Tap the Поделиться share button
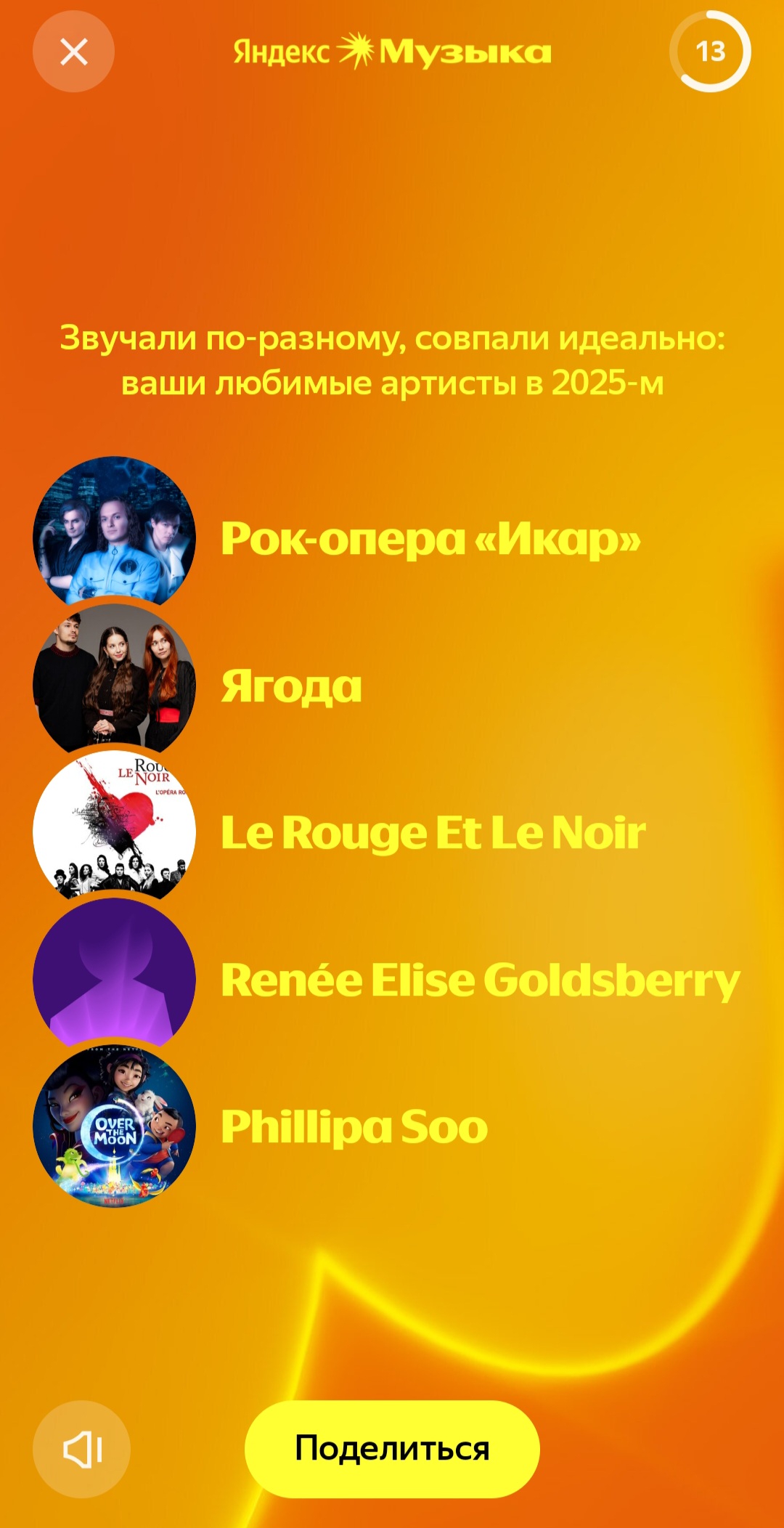784x1528 pixels. (392, 1449)
